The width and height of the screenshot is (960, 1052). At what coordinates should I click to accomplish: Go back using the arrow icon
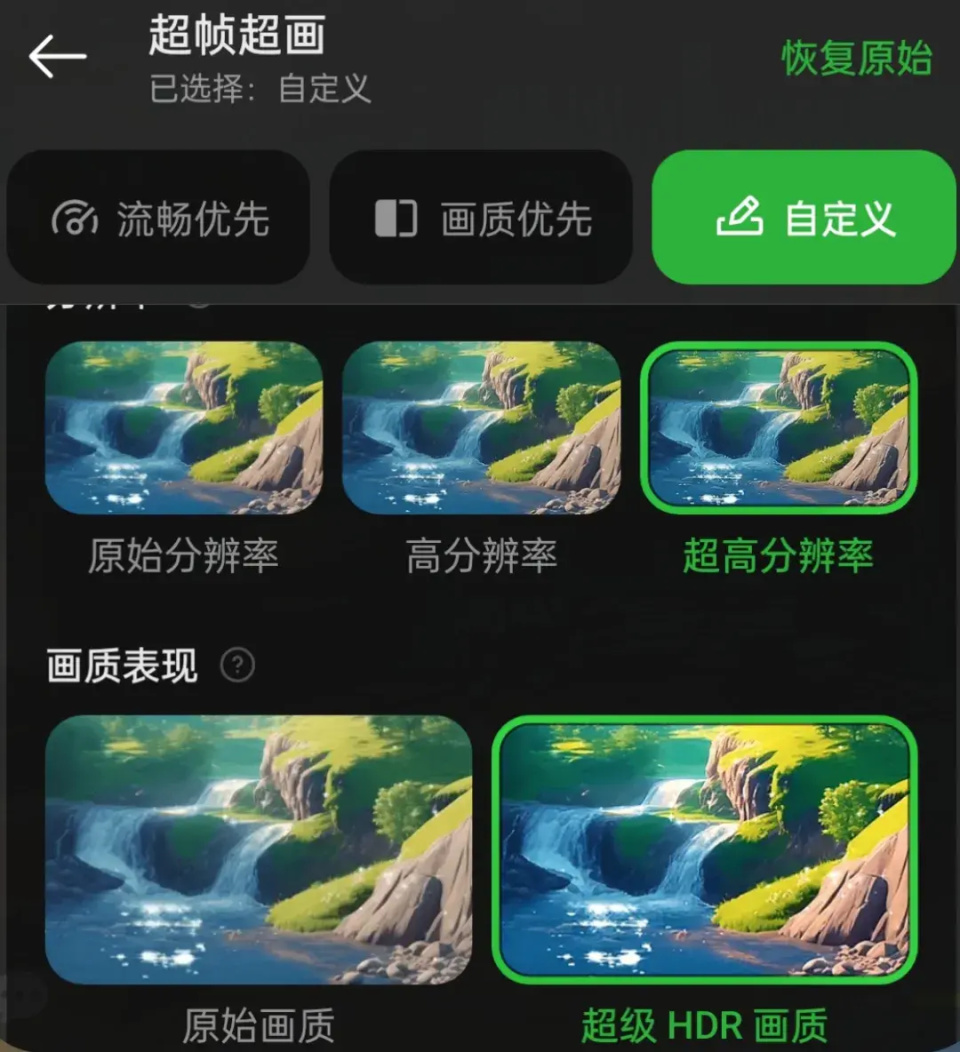click(x=57, y=57)
